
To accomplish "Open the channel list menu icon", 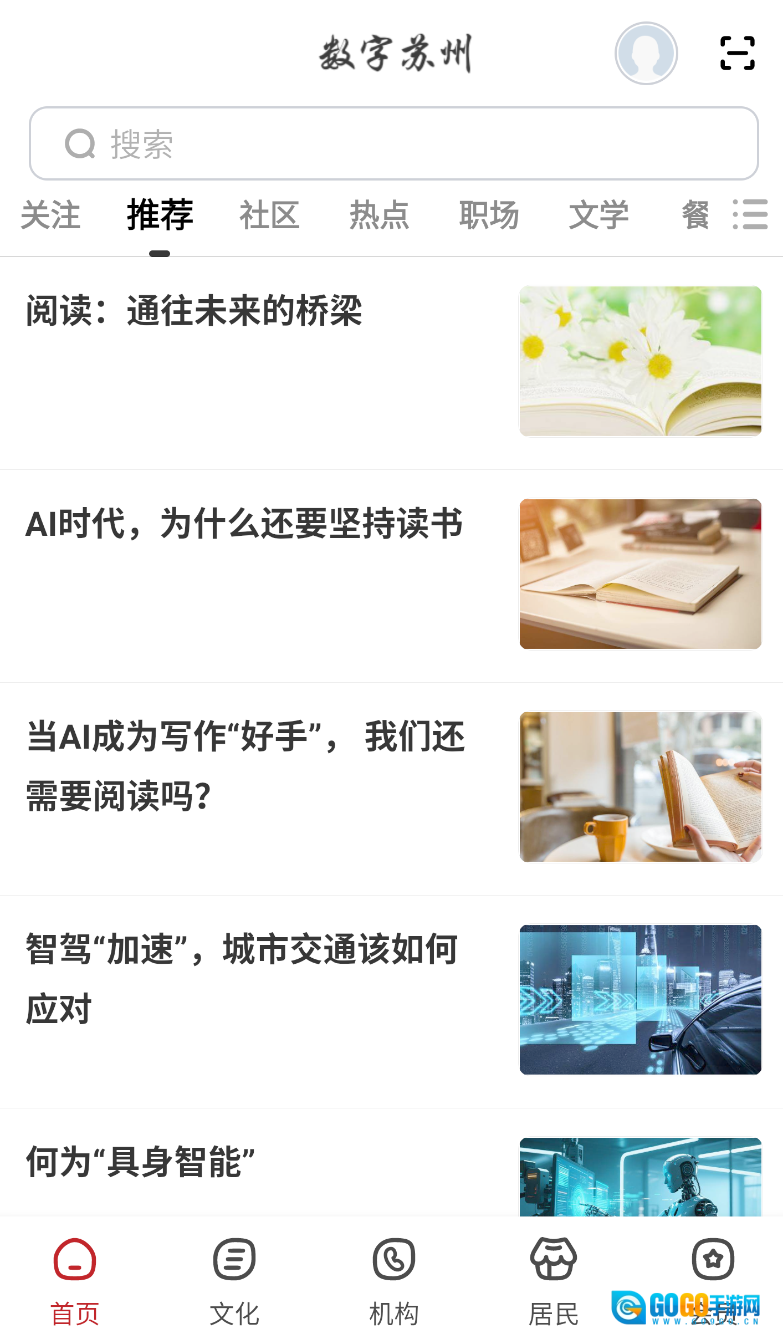I will click(750, 214).
